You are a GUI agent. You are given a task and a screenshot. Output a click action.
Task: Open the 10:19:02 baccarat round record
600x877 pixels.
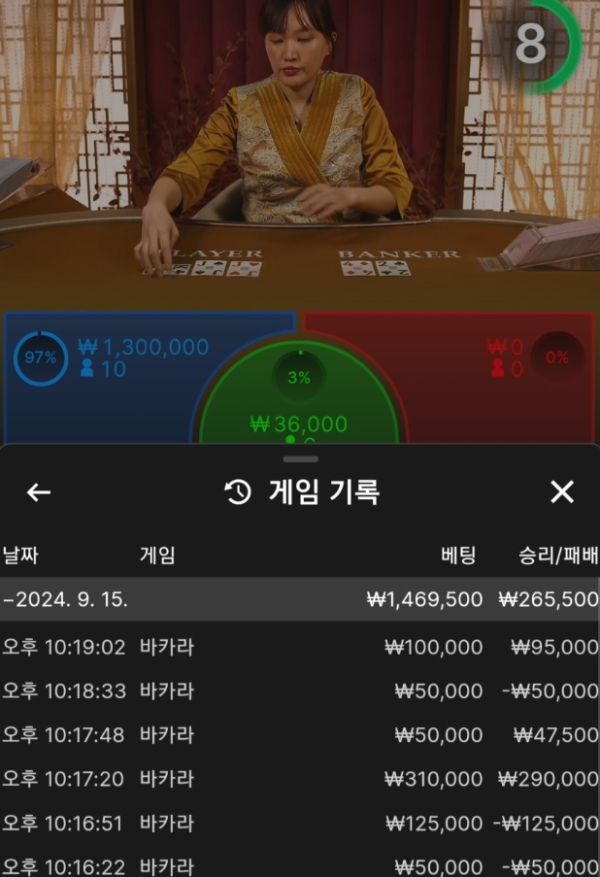click(x=300, y=647)
